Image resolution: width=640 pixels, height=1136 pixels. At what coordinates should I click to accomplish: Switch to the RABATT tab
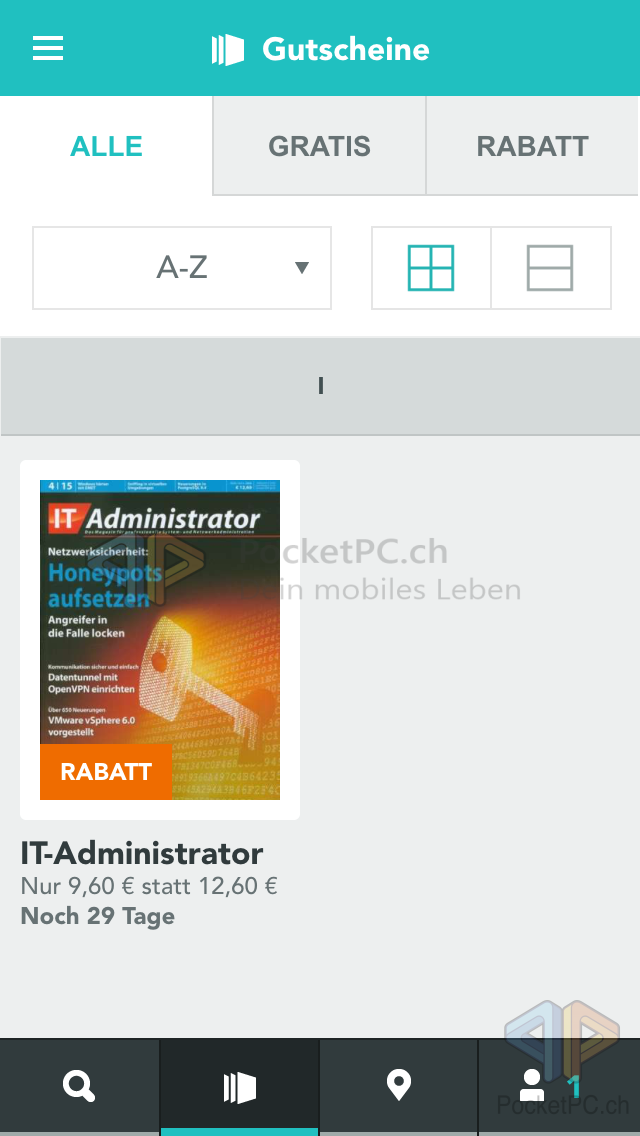point(532,146)
